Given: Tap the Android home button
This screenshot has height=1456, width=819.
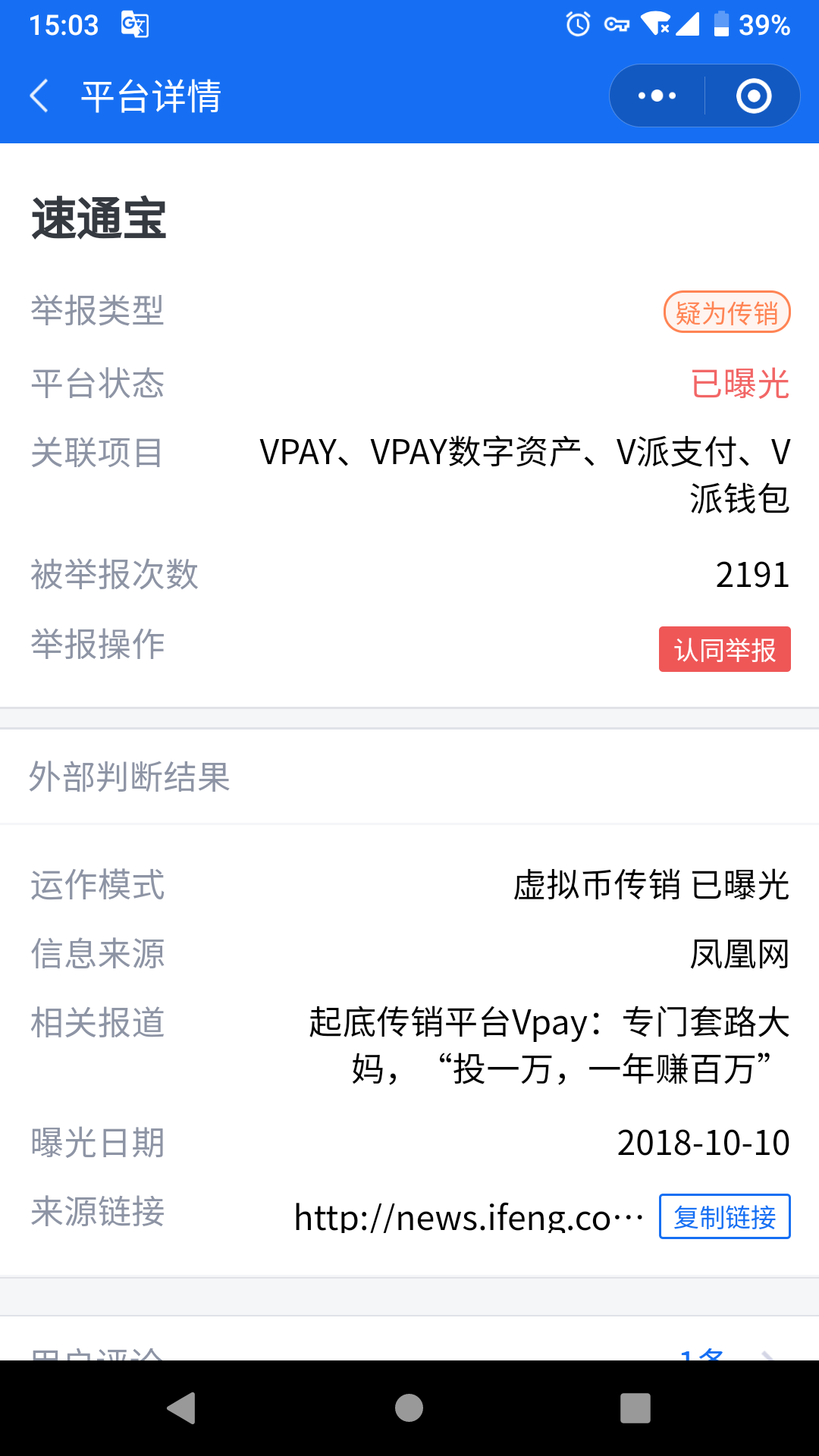Looking at the screenshot, I should (409, 1408).
